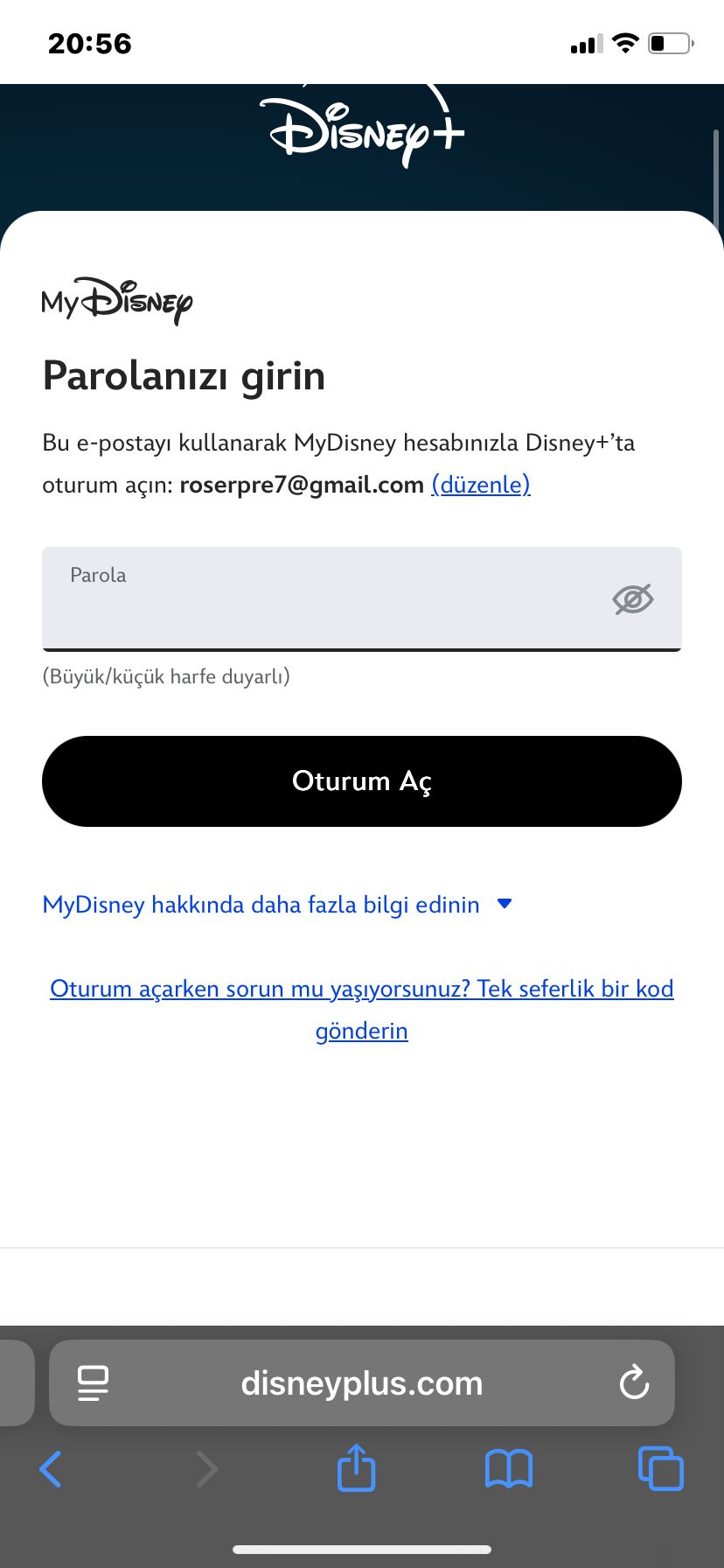Tap the disneyplus.com address bar
Image resolution: width=724 pixels, height=1568 pixels.
tap(362, 1383)
